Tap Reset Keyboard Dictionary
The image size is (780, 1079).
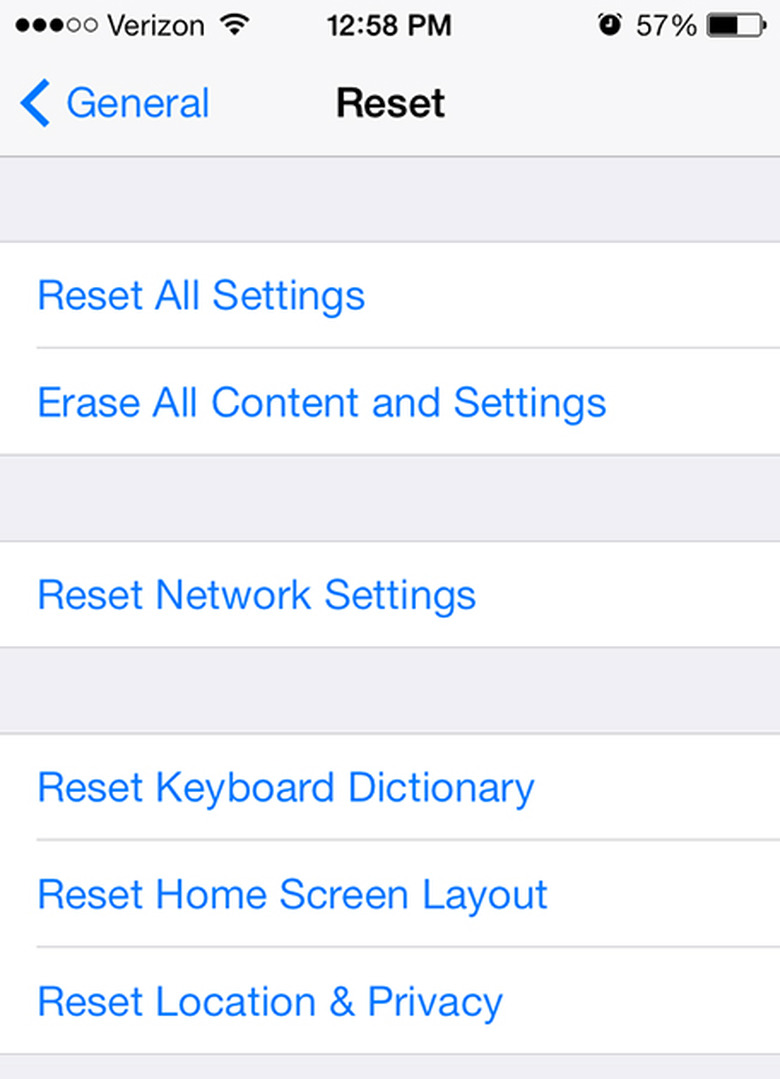tap(285, 788)
